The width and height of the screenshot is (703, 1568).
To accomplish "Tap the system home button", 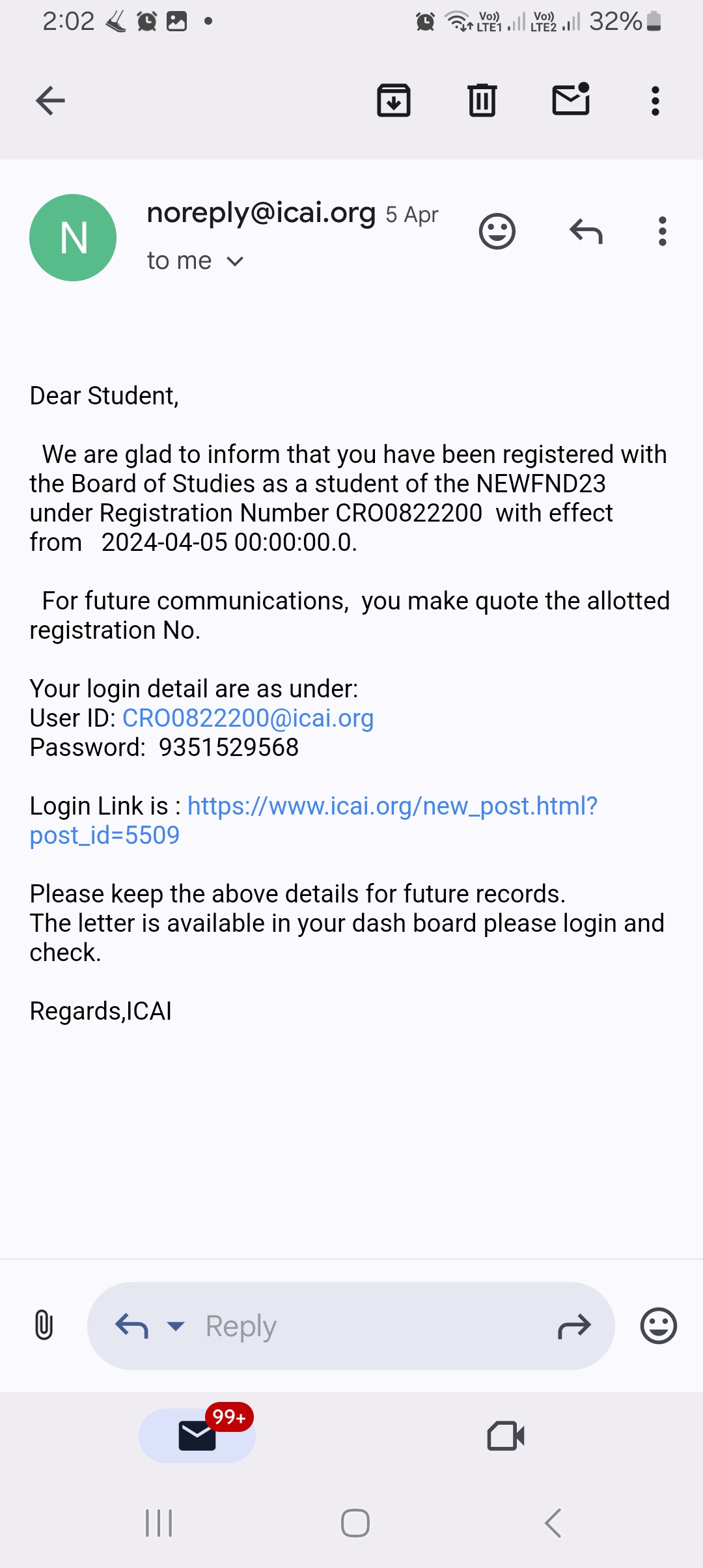I will point(355,1523).
